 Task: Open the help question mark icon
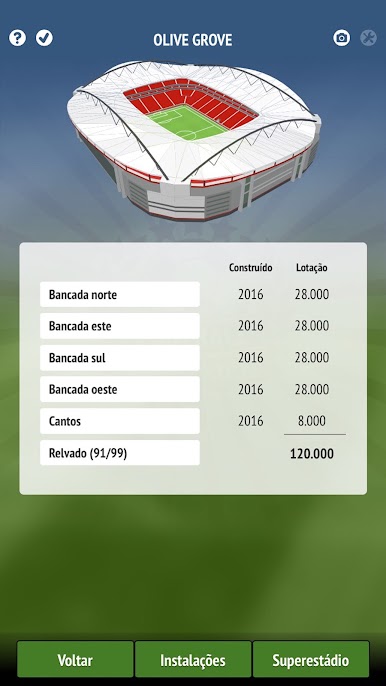[x=18, y=38]
